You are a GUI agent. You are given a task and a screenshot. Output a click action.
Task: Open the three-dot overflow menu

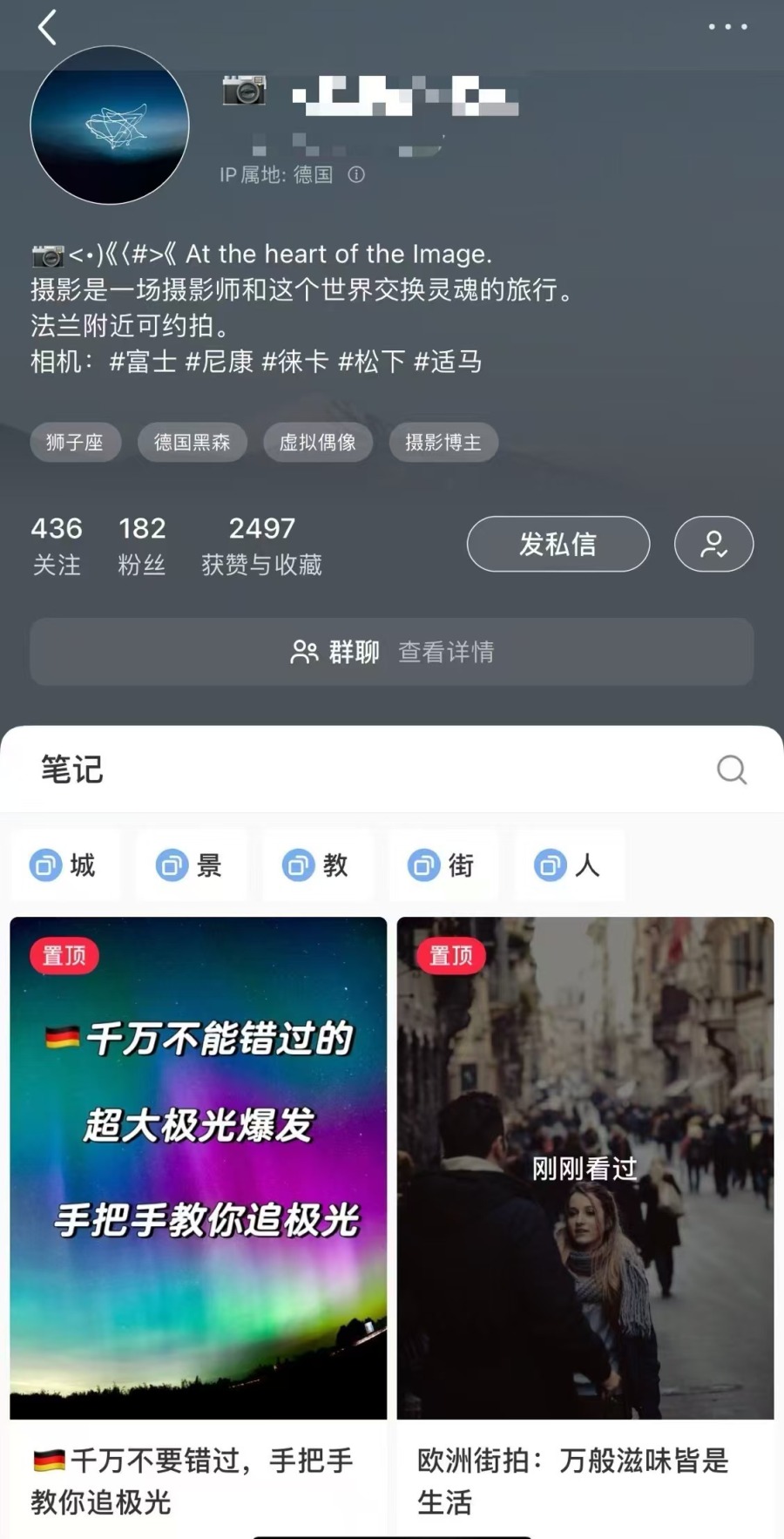(727, 27)
